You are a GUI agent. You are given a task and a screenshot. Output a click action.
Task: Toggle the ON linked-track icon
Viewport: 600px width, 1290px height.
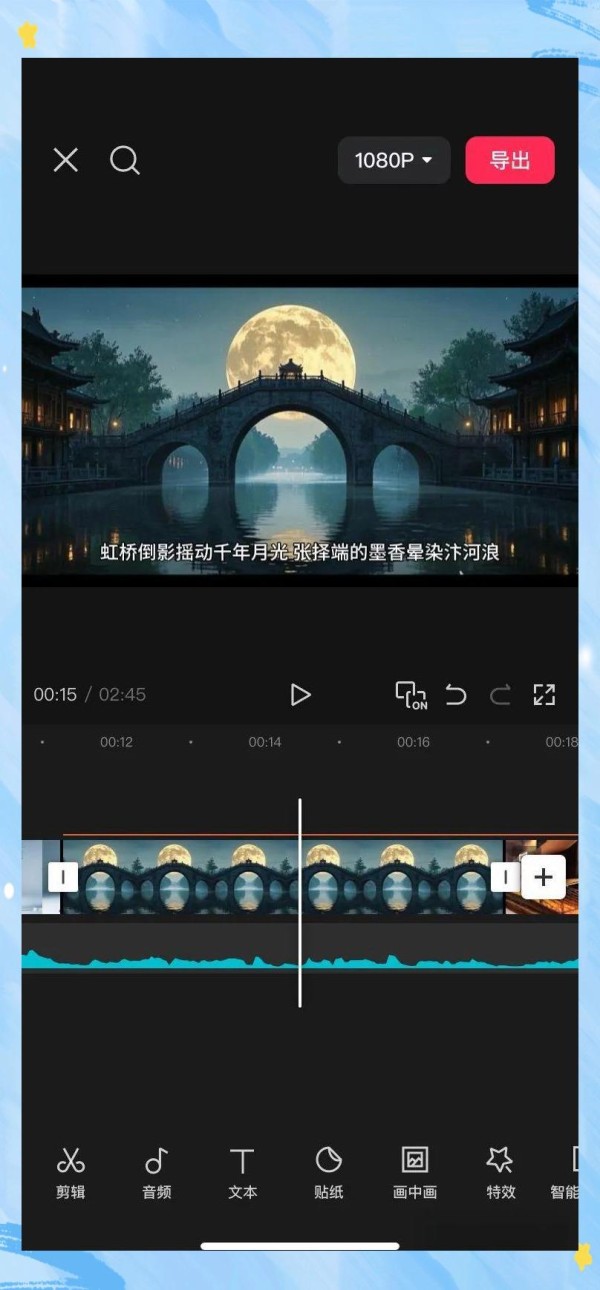coord(411,695)
